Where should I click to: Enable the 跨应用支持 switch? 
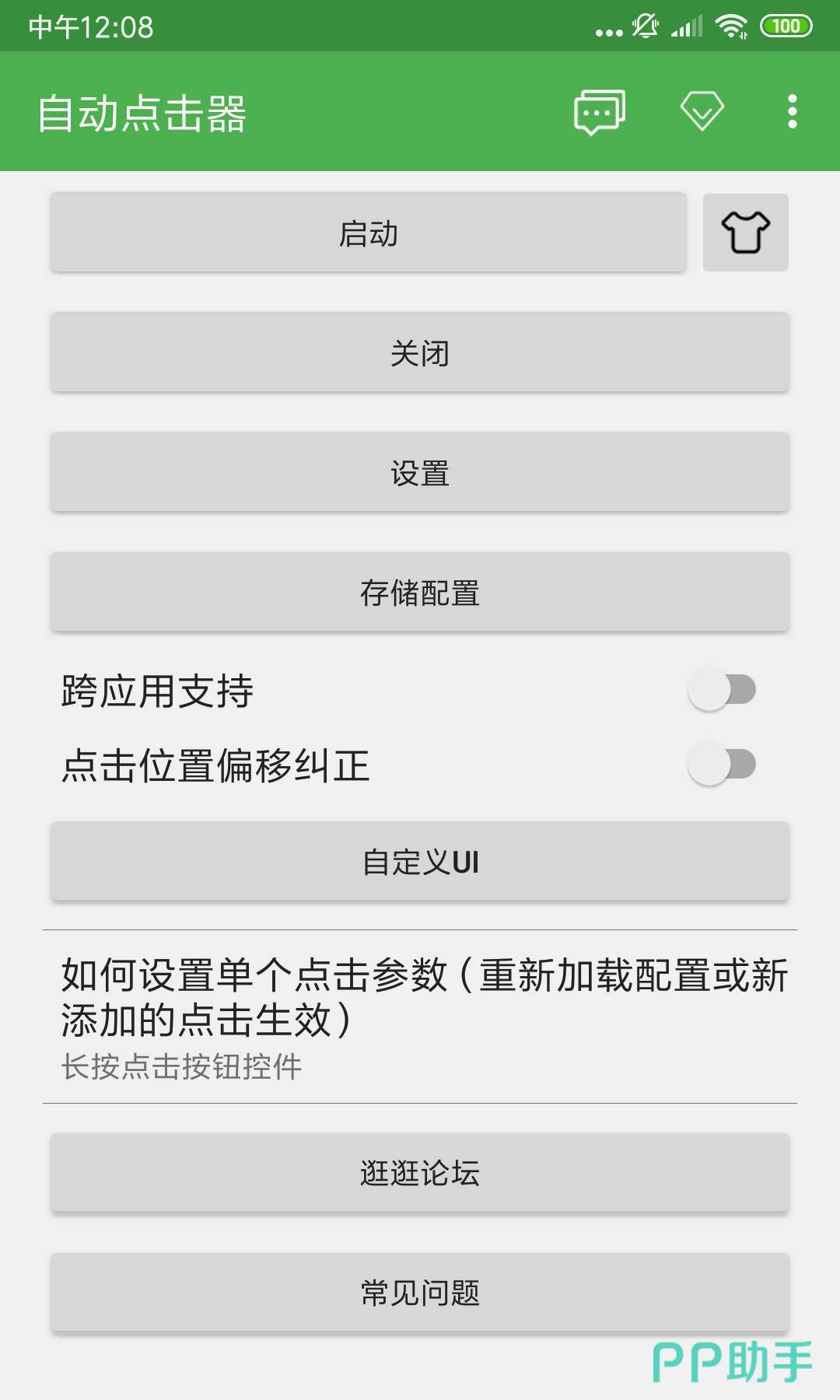pos(722,690)
